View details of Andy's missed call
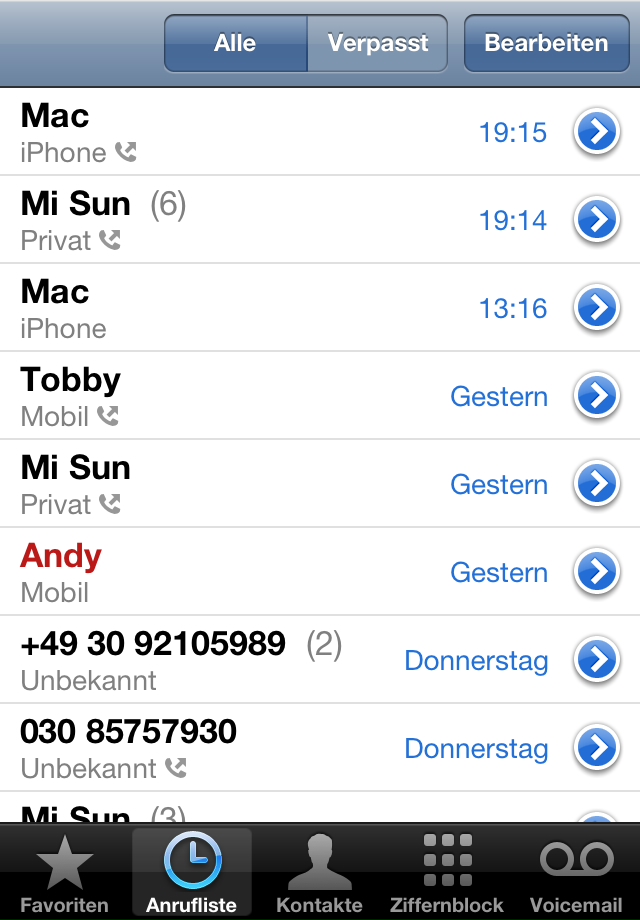Viewport: 640px width, 920px height. [597, 572]
